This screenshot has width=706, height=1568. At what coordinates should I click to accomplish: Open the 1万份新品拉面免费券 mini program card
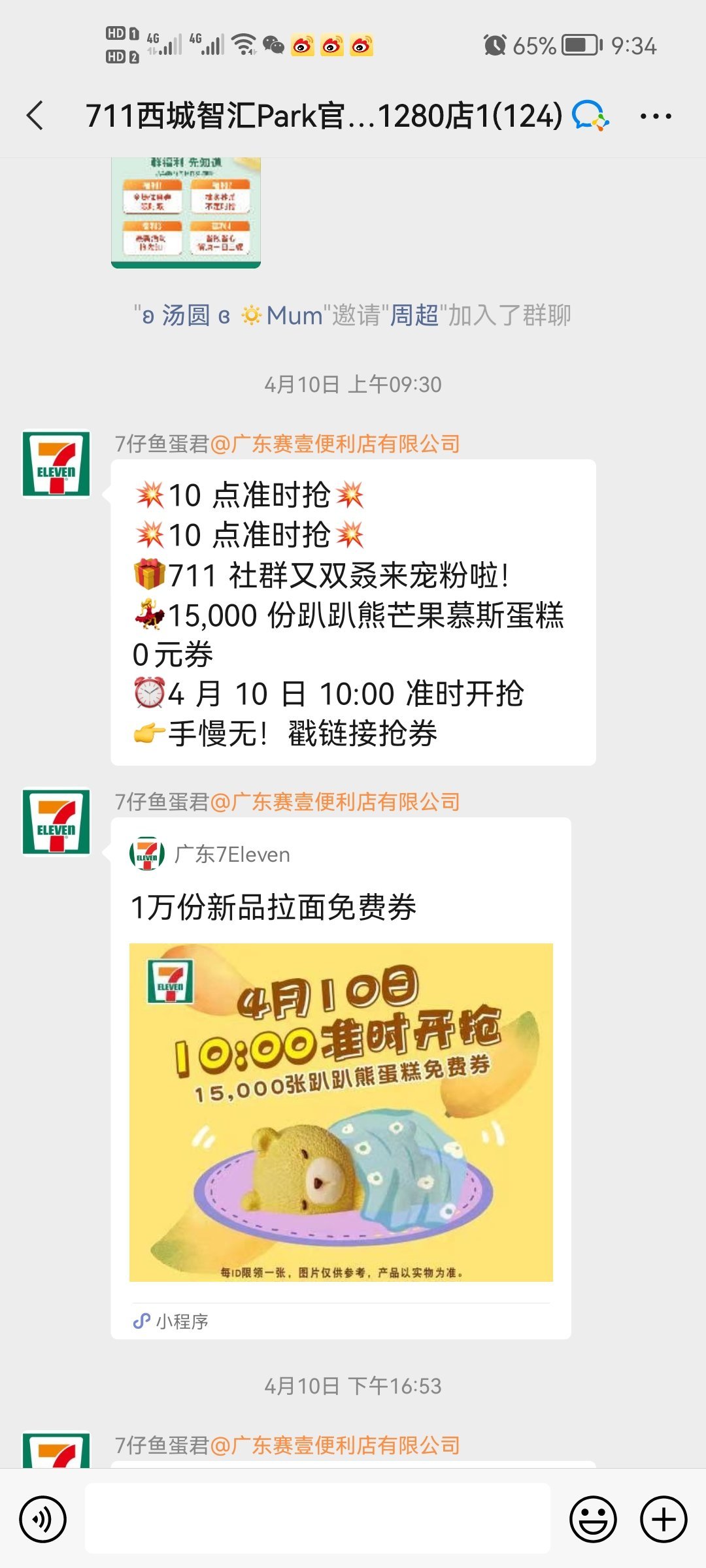click(x=341, y=1078)
